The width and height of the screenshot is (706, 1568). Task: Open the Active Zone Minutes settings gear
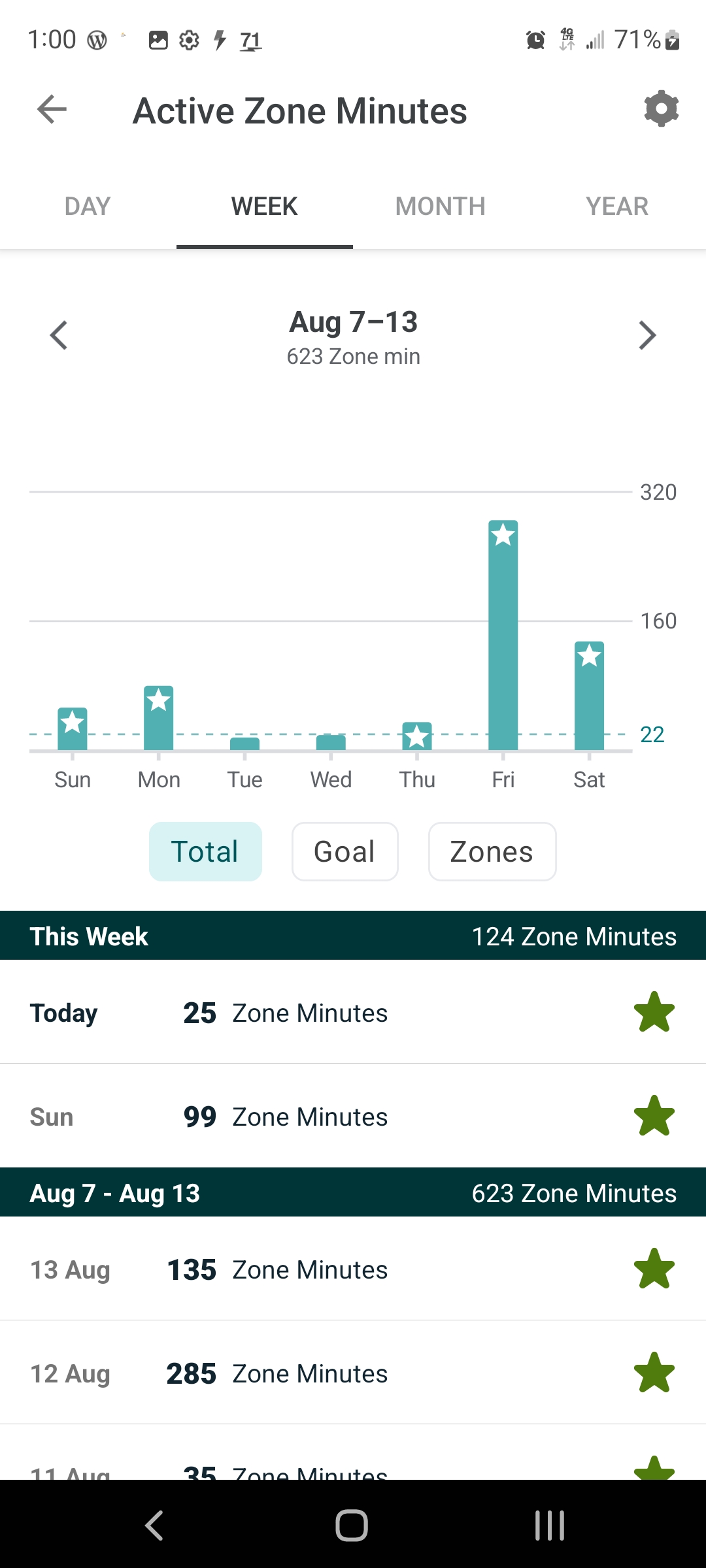pyautogui.click(x=661, y=108)
